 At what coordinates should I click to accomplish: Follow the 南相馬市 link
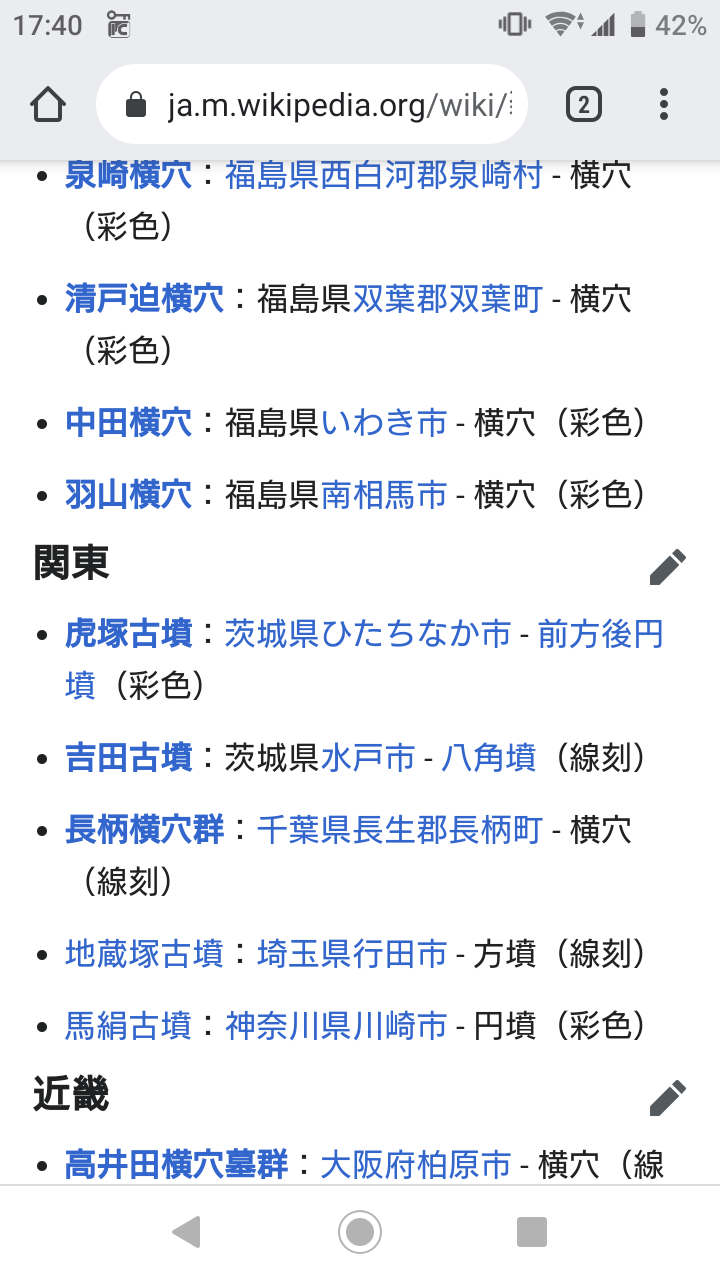384,494
